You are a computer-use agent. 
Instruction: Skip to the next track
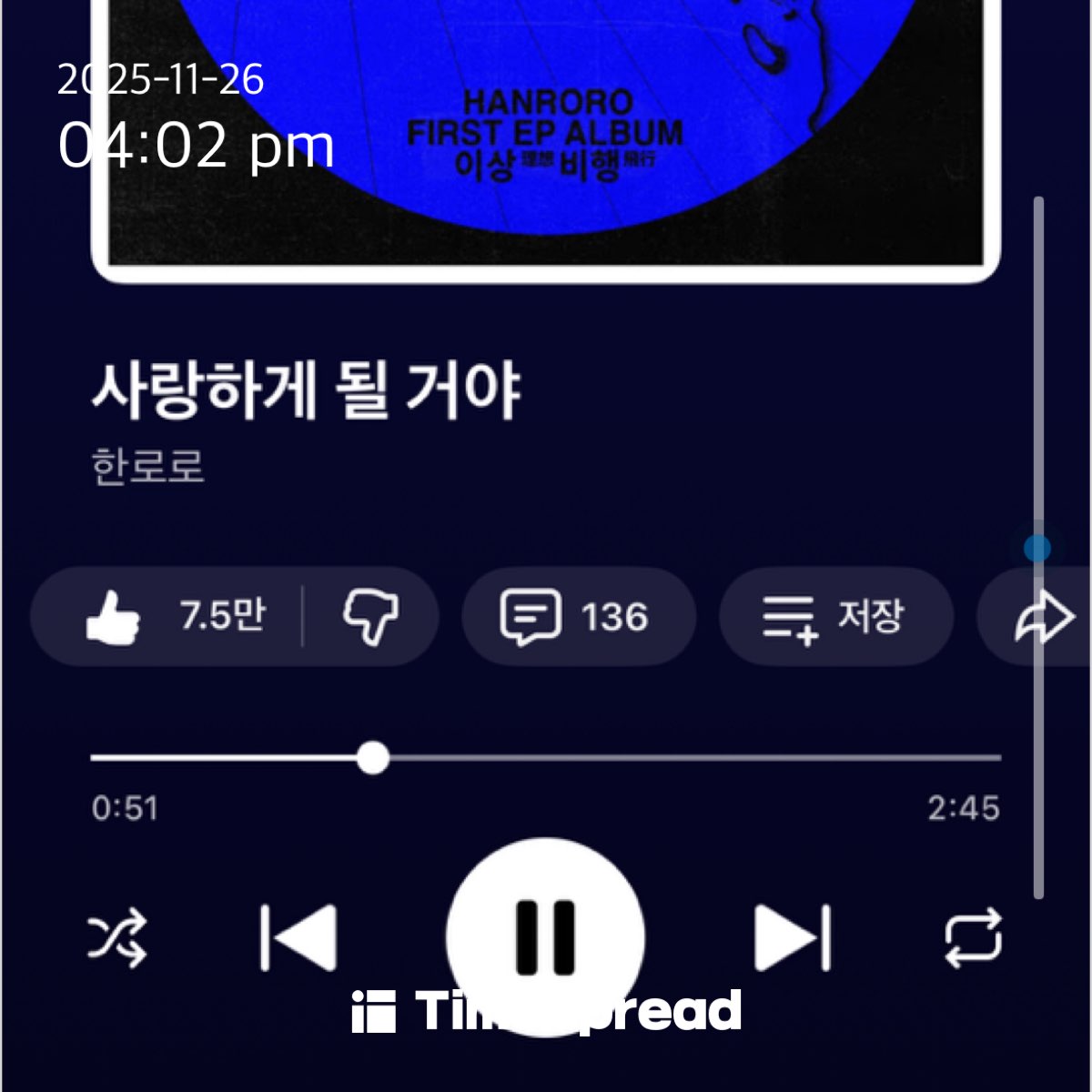tap(793, 937)
